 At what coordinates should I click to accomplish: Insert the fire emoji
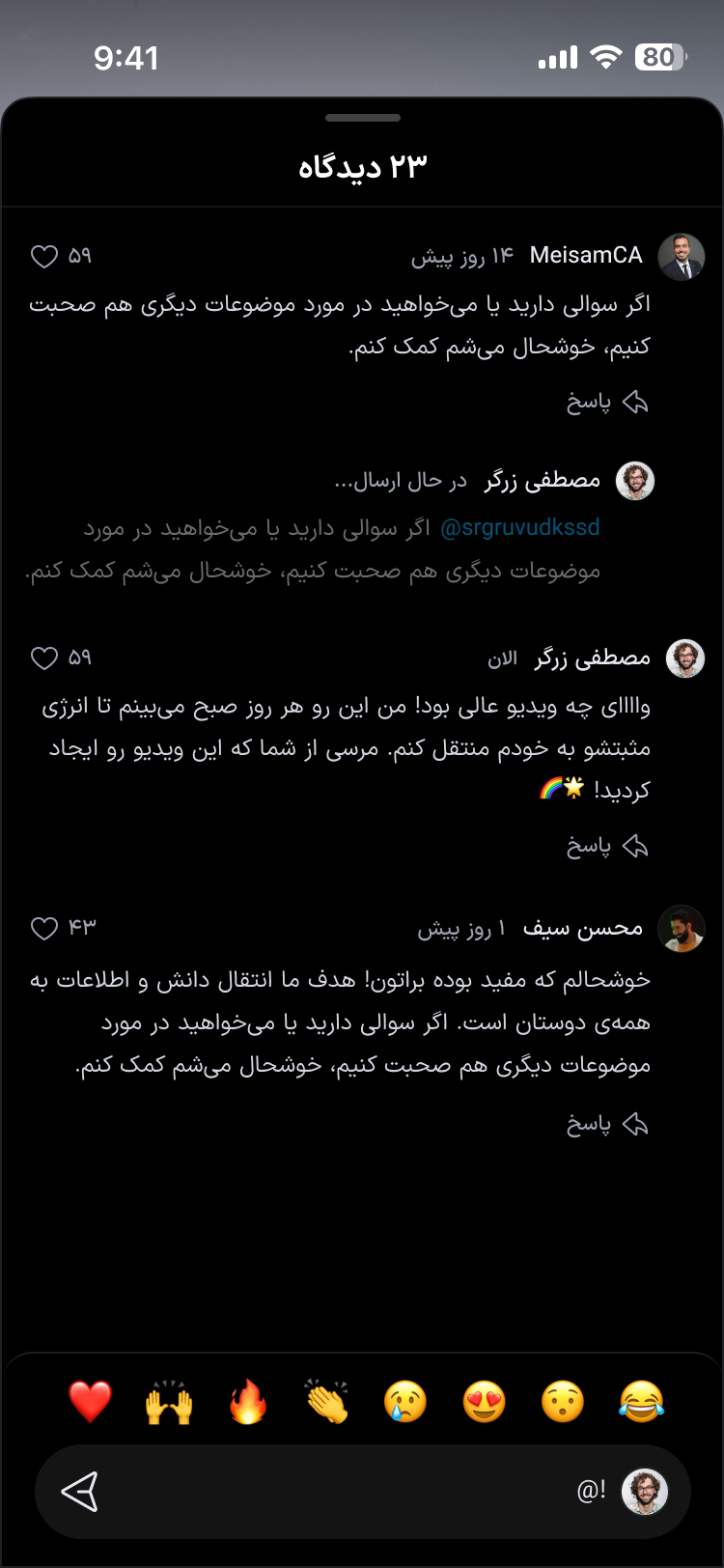pos(248,1402)
